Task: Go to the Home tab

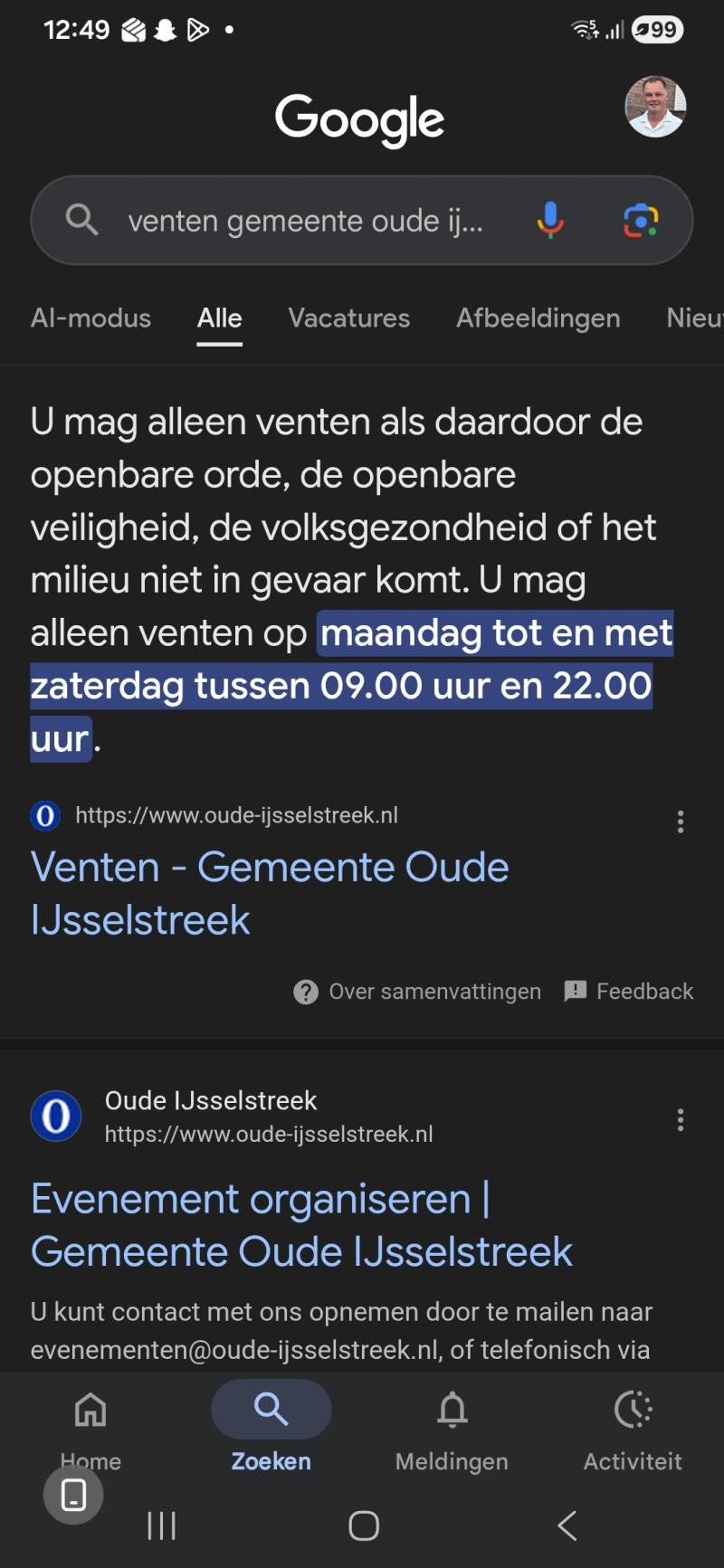Action: coord(90,1425)
